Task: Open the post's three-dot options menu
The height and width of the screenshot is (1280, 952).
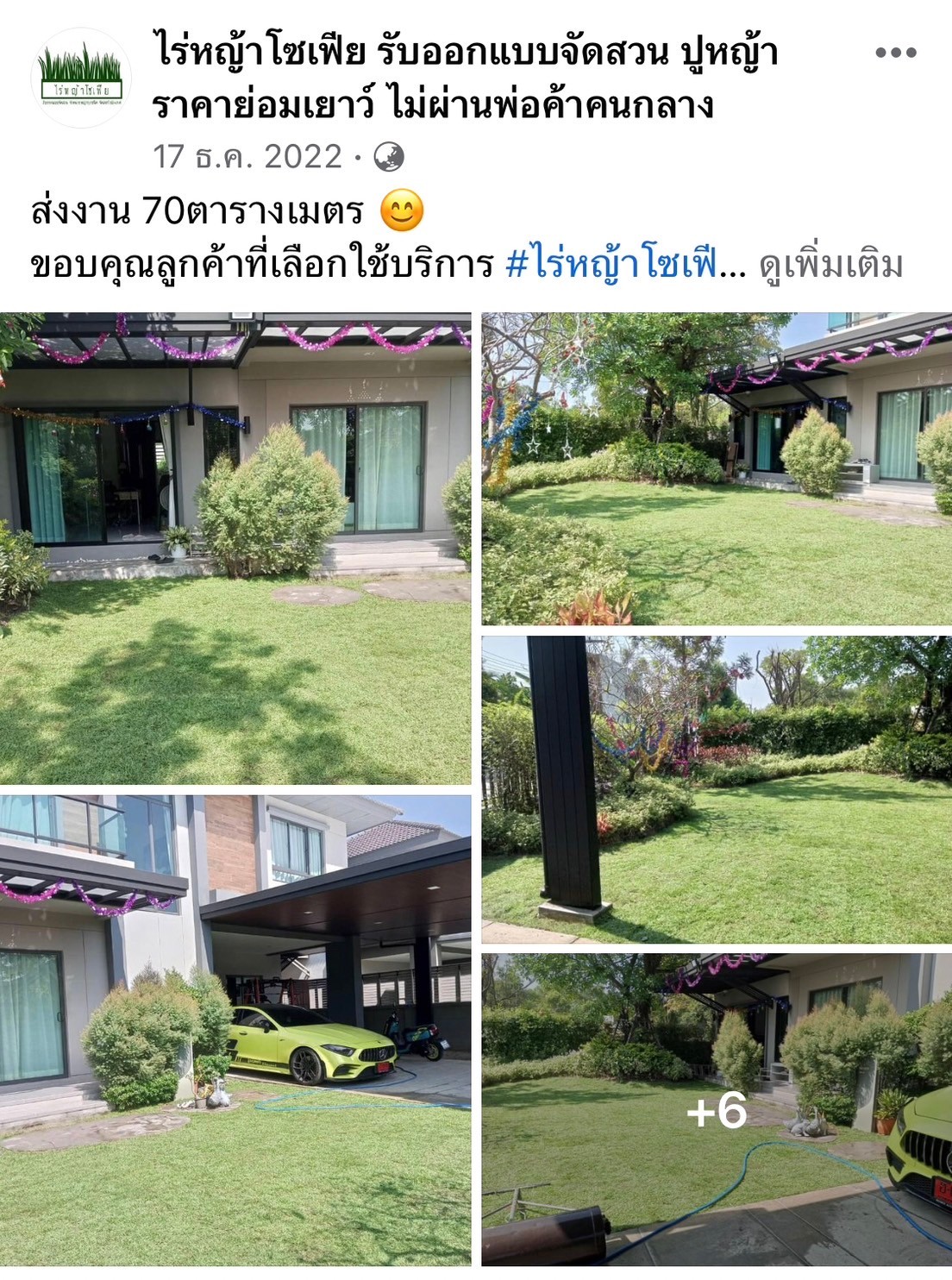Action: point(895,53)
